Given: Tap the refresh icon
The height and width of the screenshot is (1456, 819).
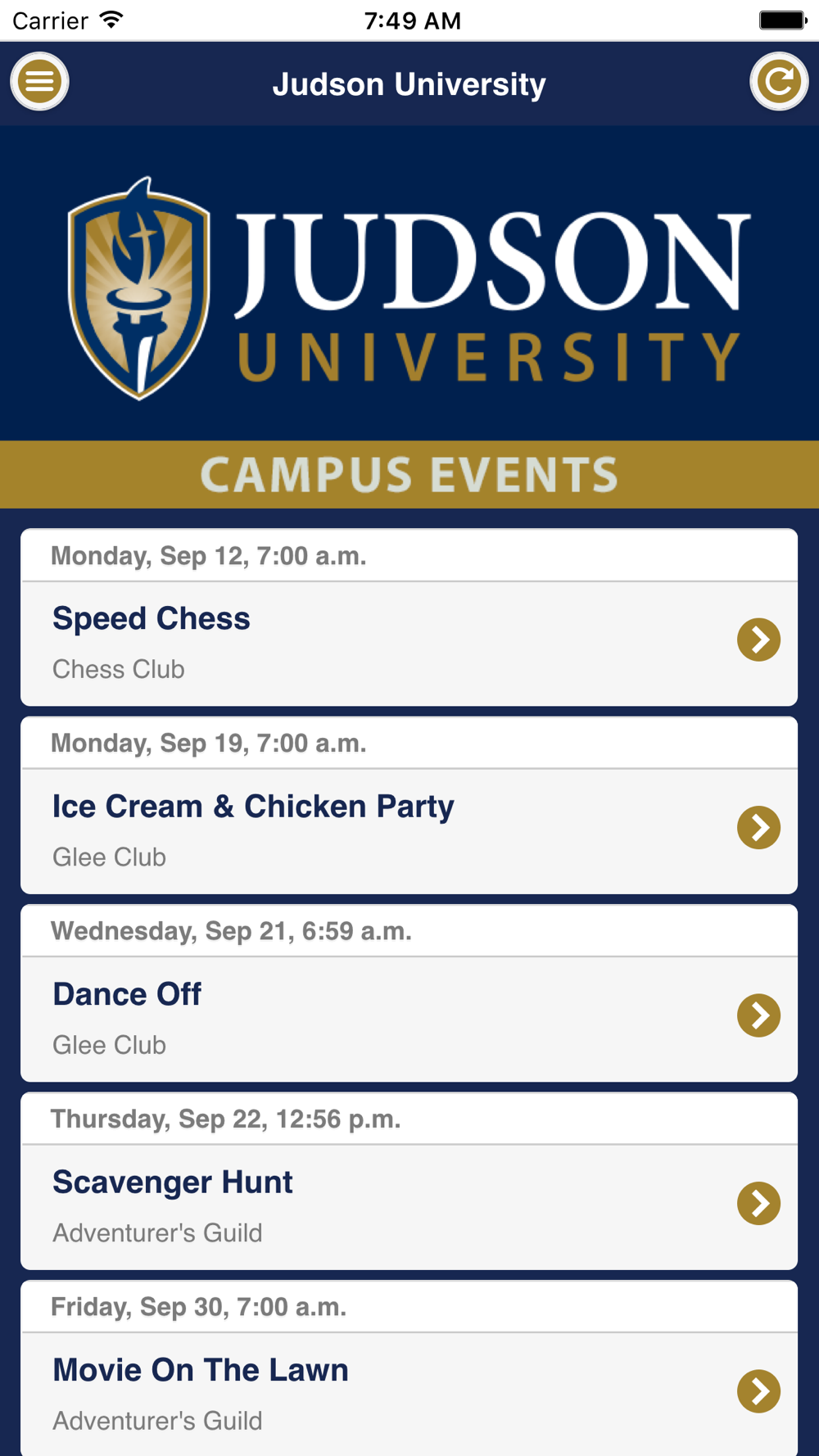Looking at the screenshot, I should click(779, 81).
